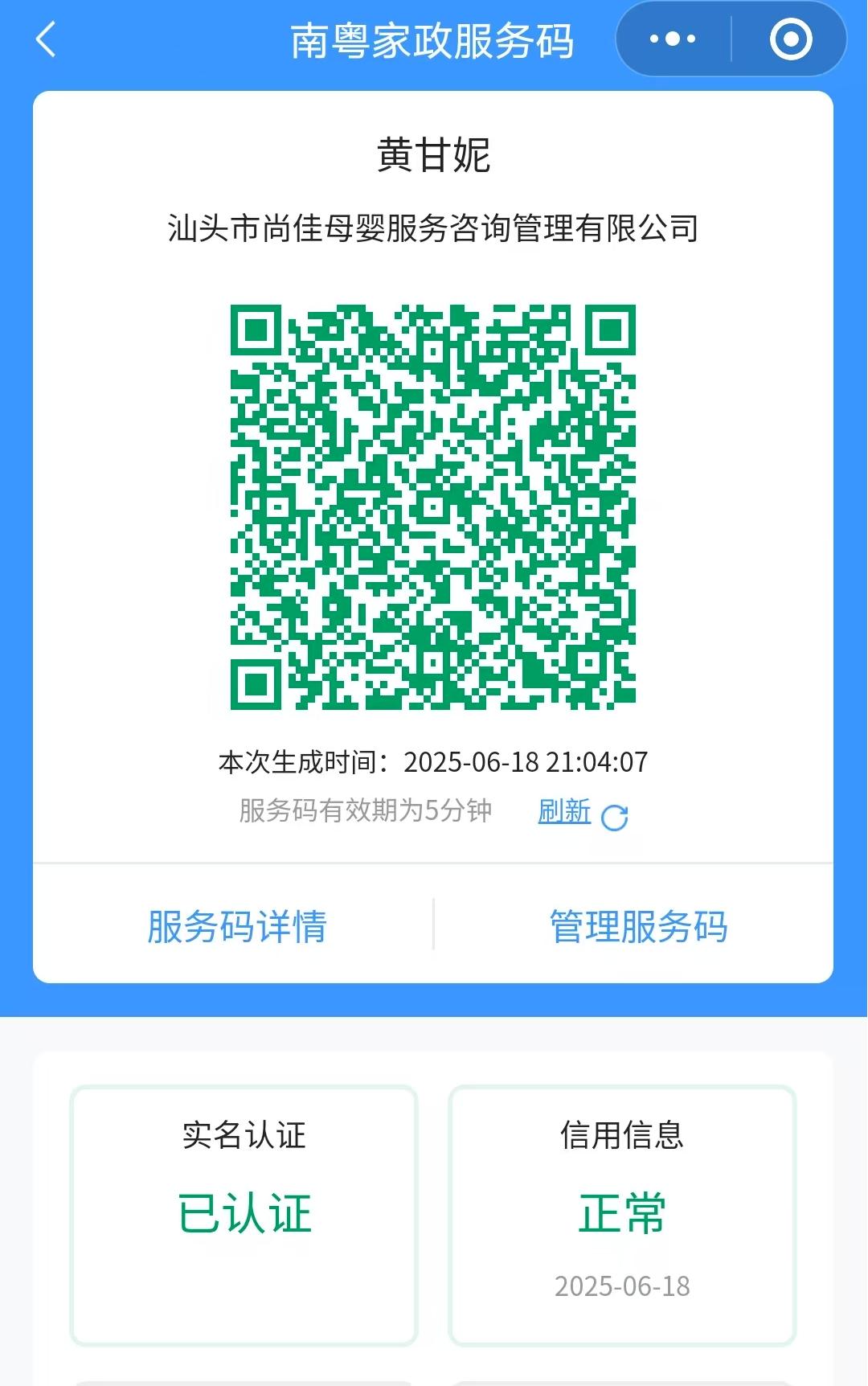The height and width of the screenshot is (1386, 868).
Task: Refresh the service code via 刷新 link
Action: (x=565, y=812)
